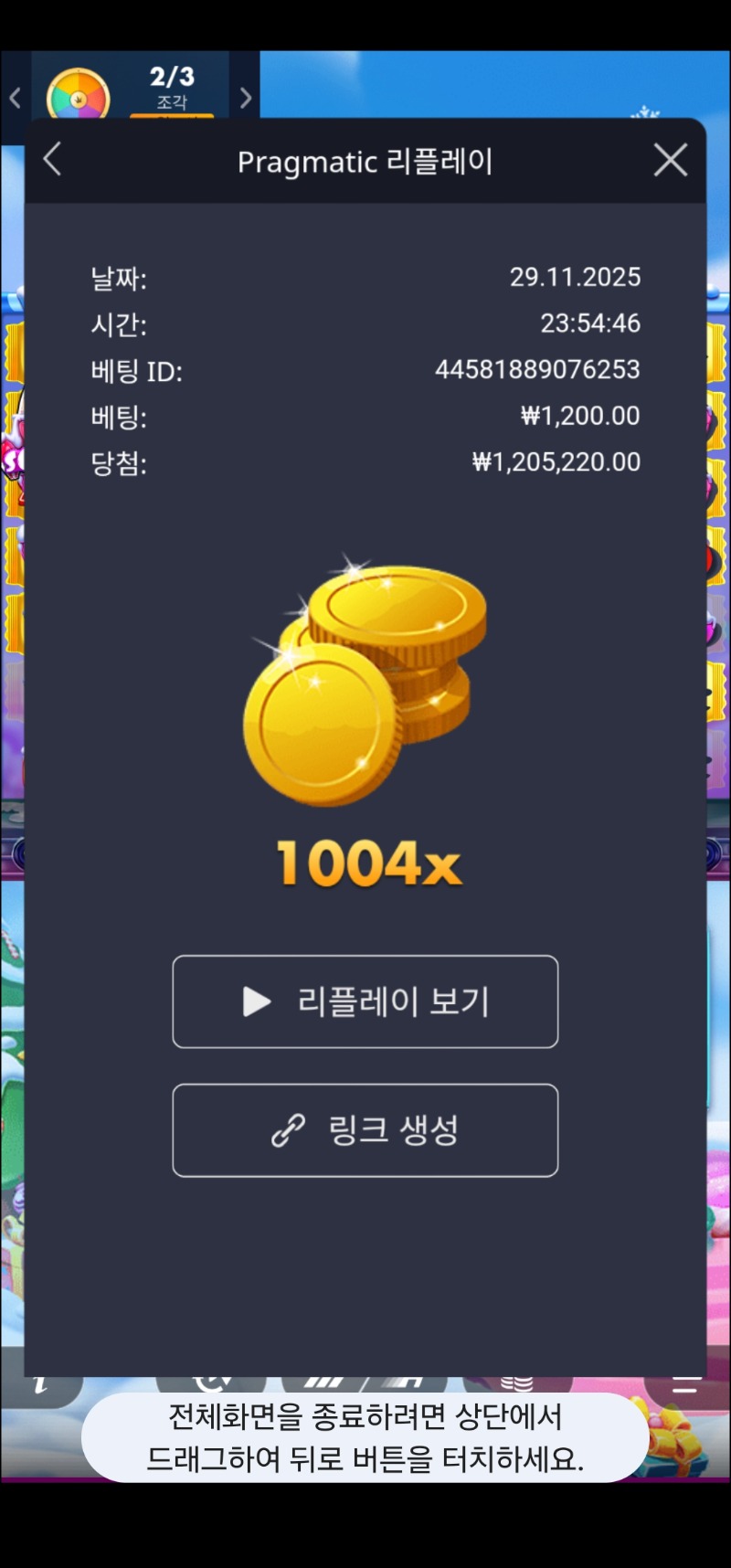The width and height of the screenshot is (731, 1568).
Task: Tap the right arrow beside the 2/3 조각 wheel
Action: point(245,98)
